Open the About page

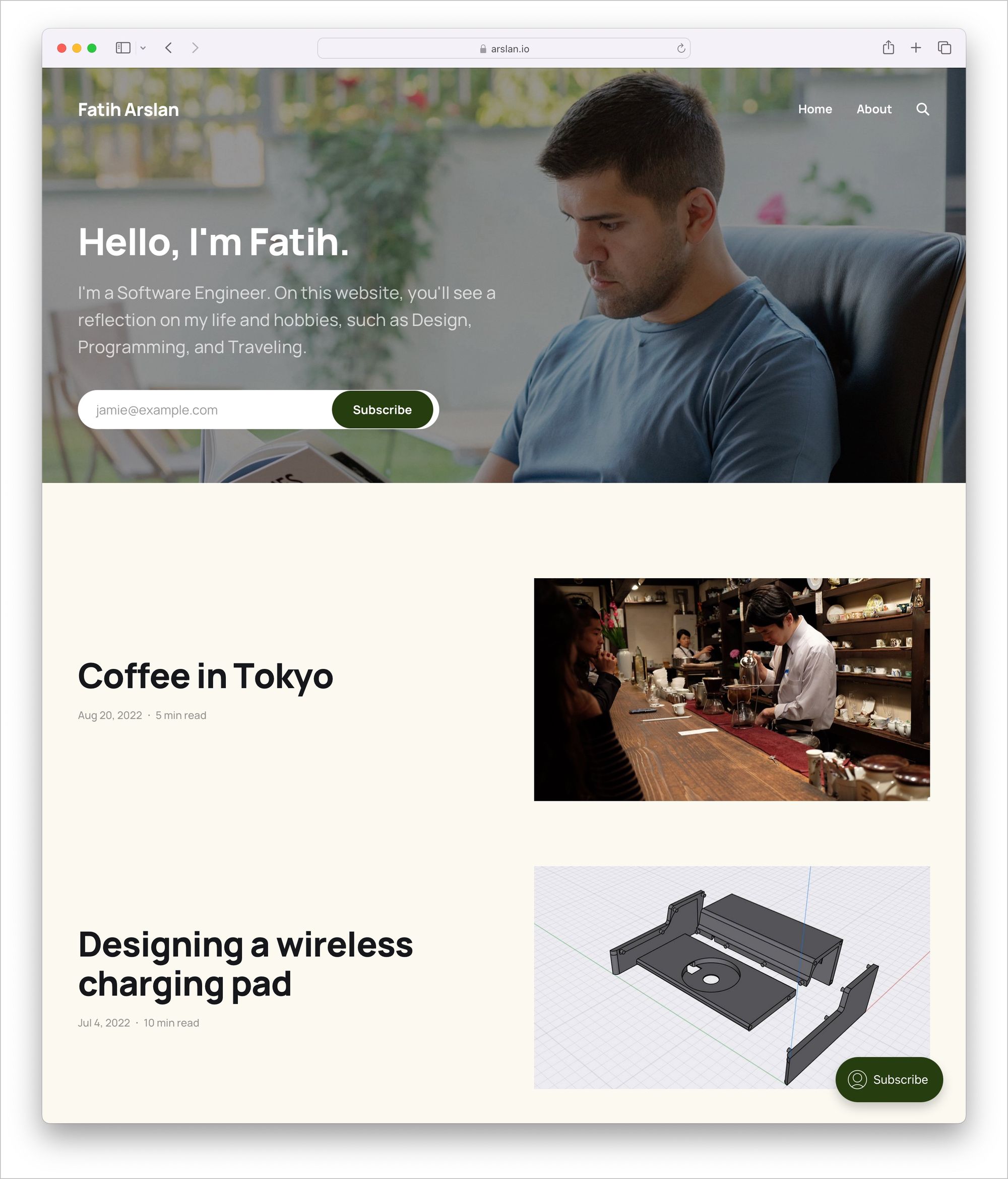coord(874,109)
